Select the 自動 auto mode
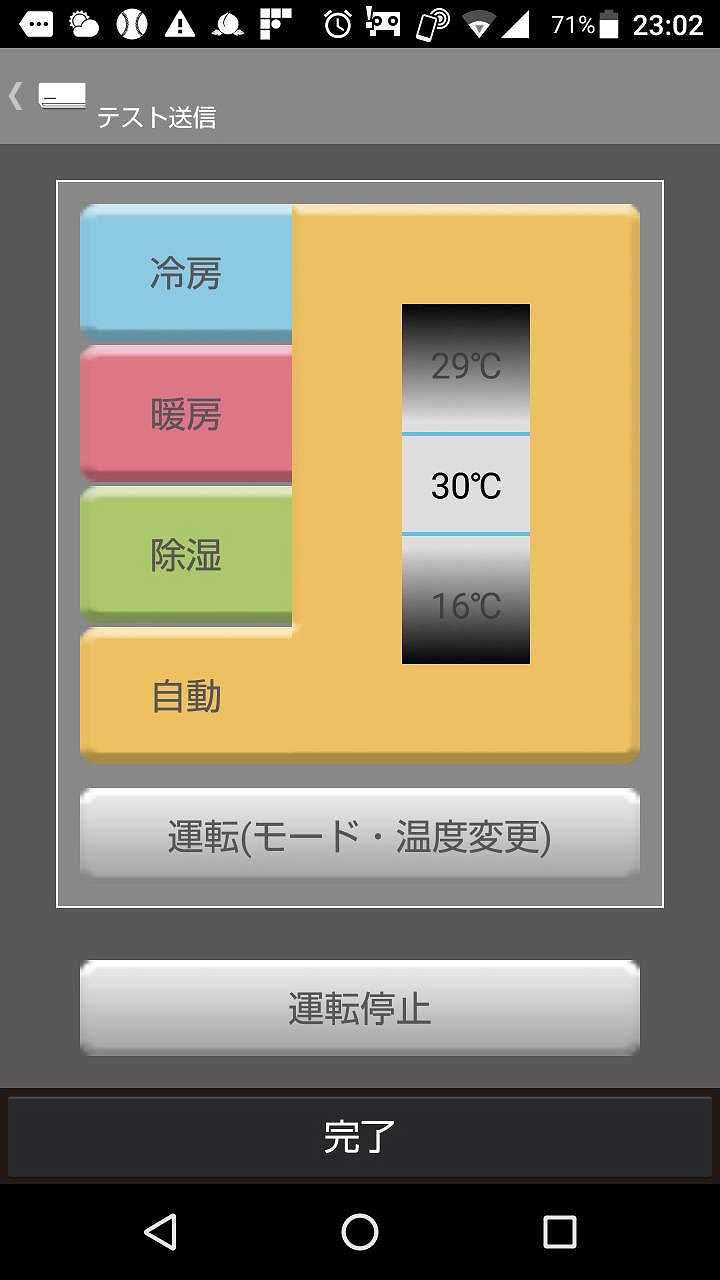 pos(186,696)
